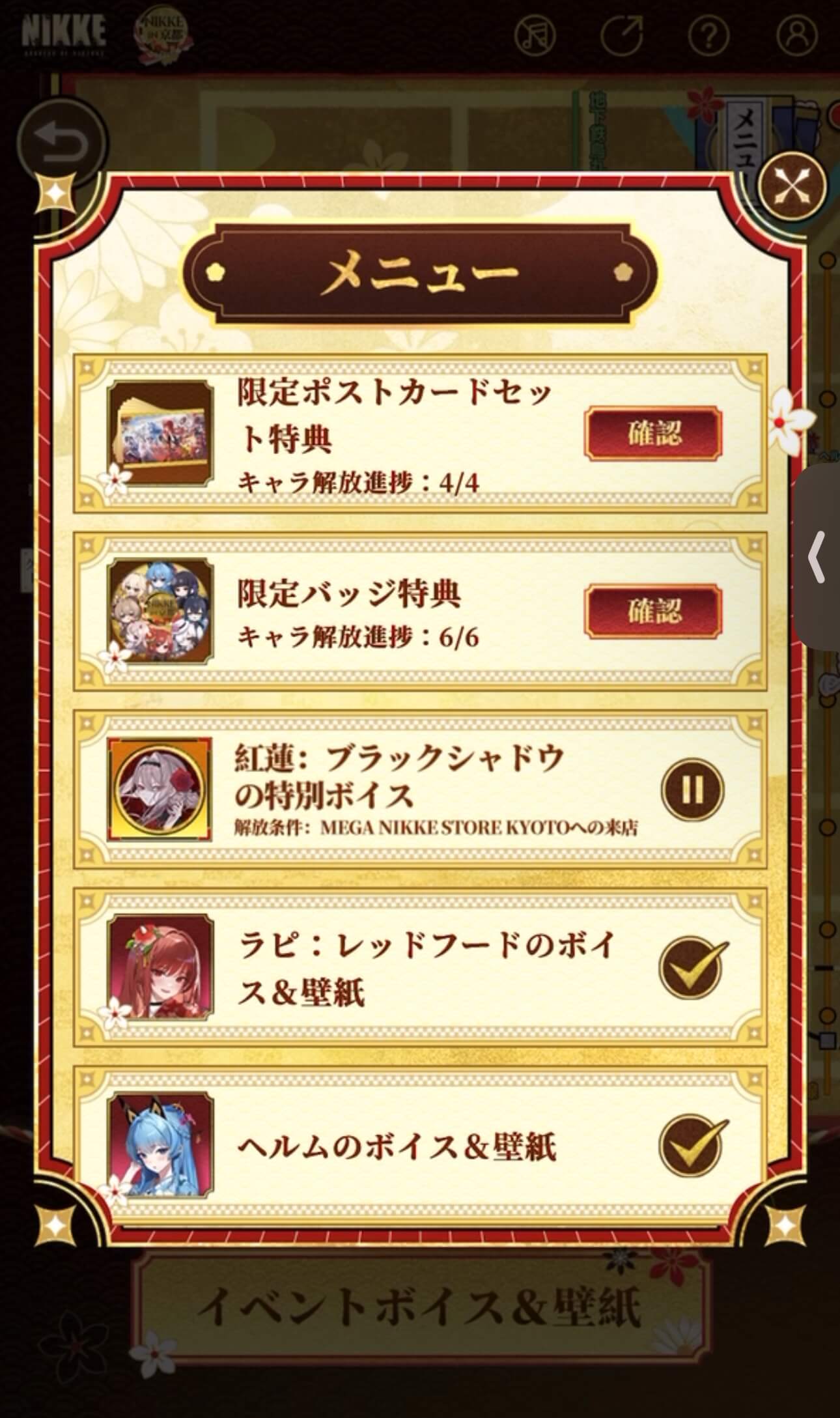Tap 確認 for 限定ポストカードセット特典
Viewport: 840px width, 1418px height.
pos(653,433)
